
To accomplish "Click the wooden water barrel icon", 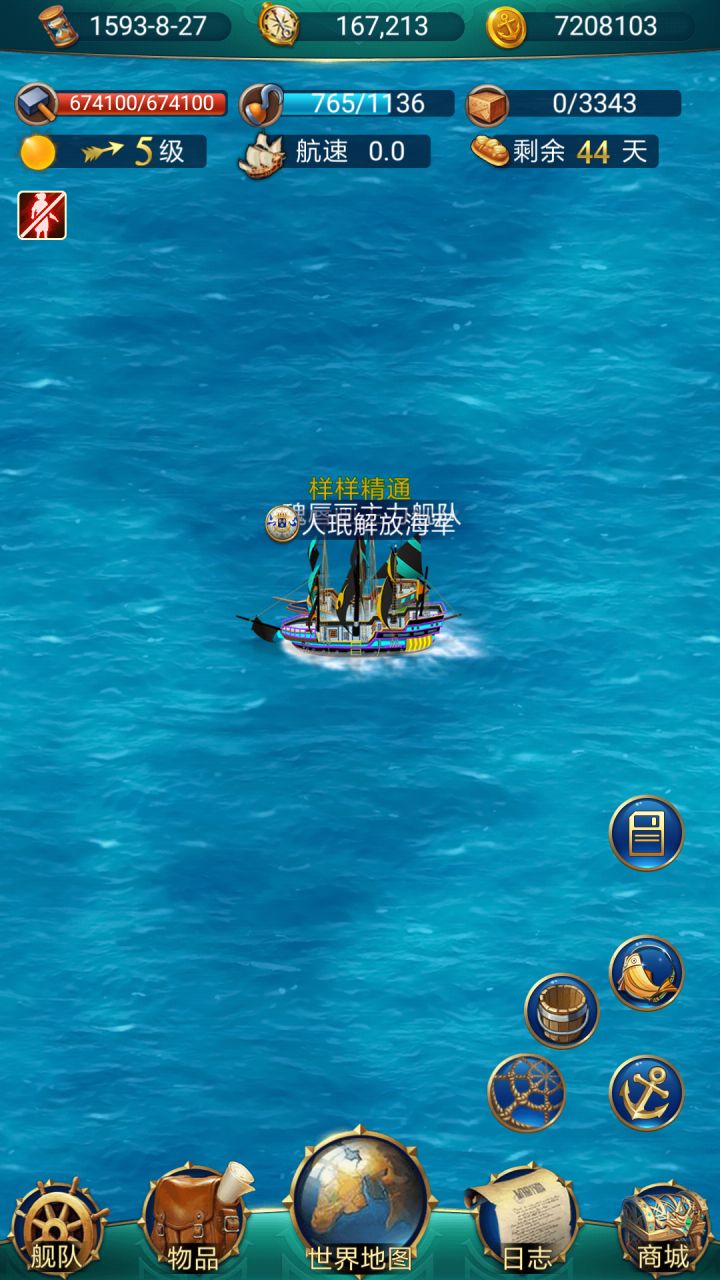I will coord(560,1013).
